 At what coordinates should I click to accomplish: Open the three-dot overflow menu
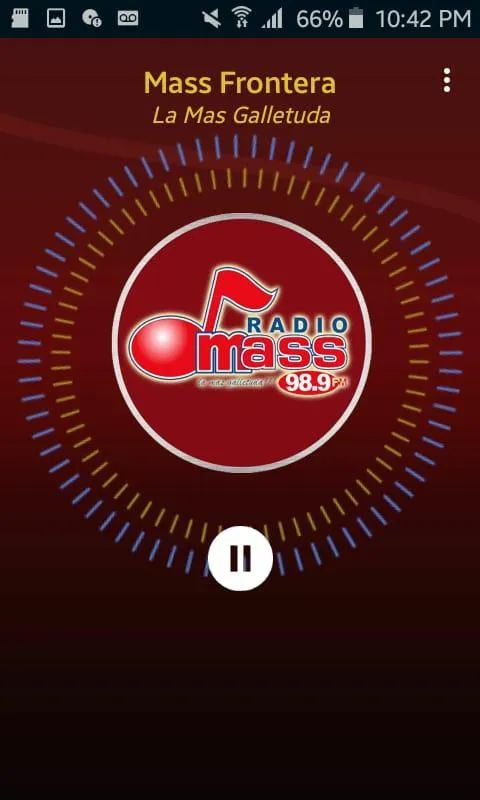[x=447, y=81]
